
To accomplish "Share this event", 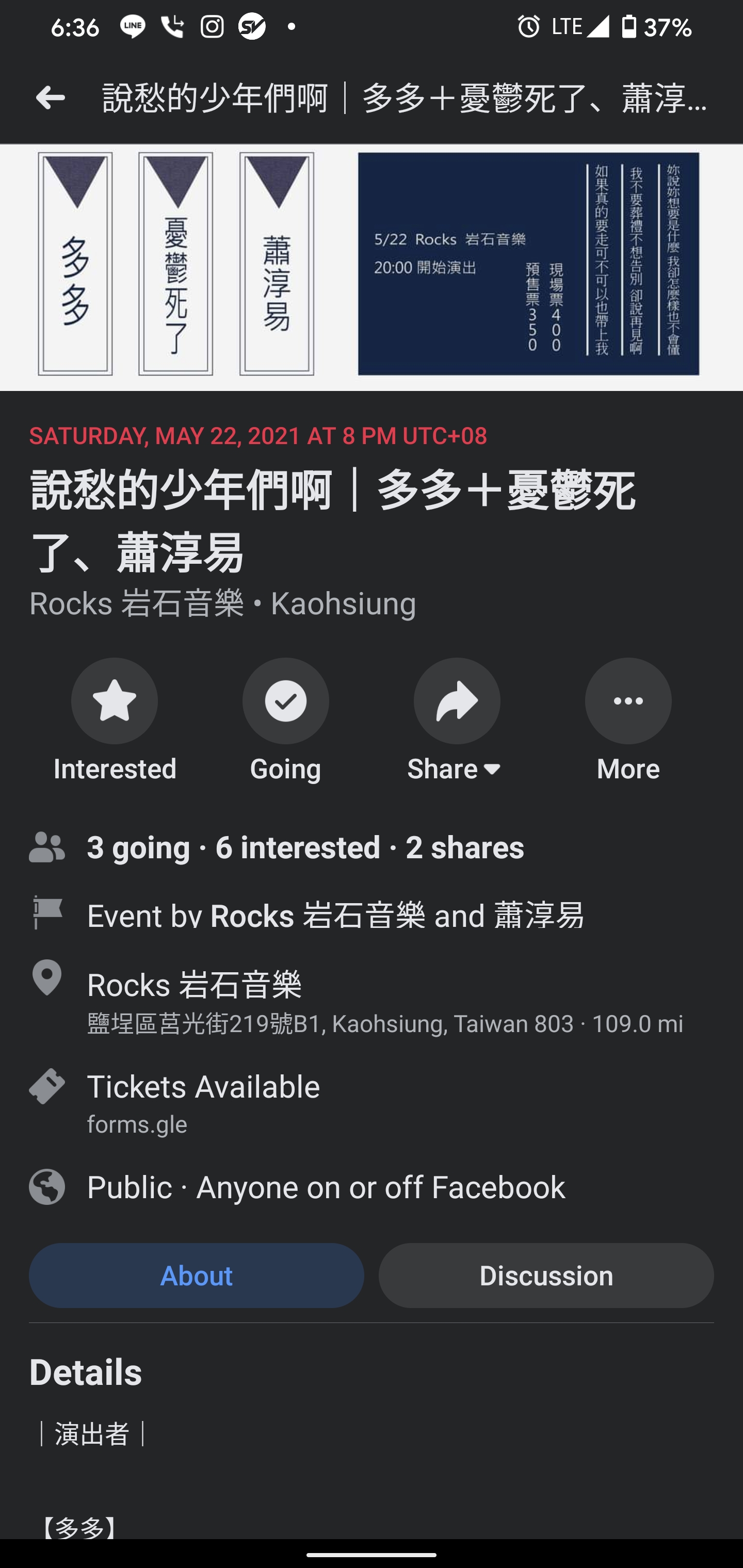I will pyautogui.click(x=457, y=701).
